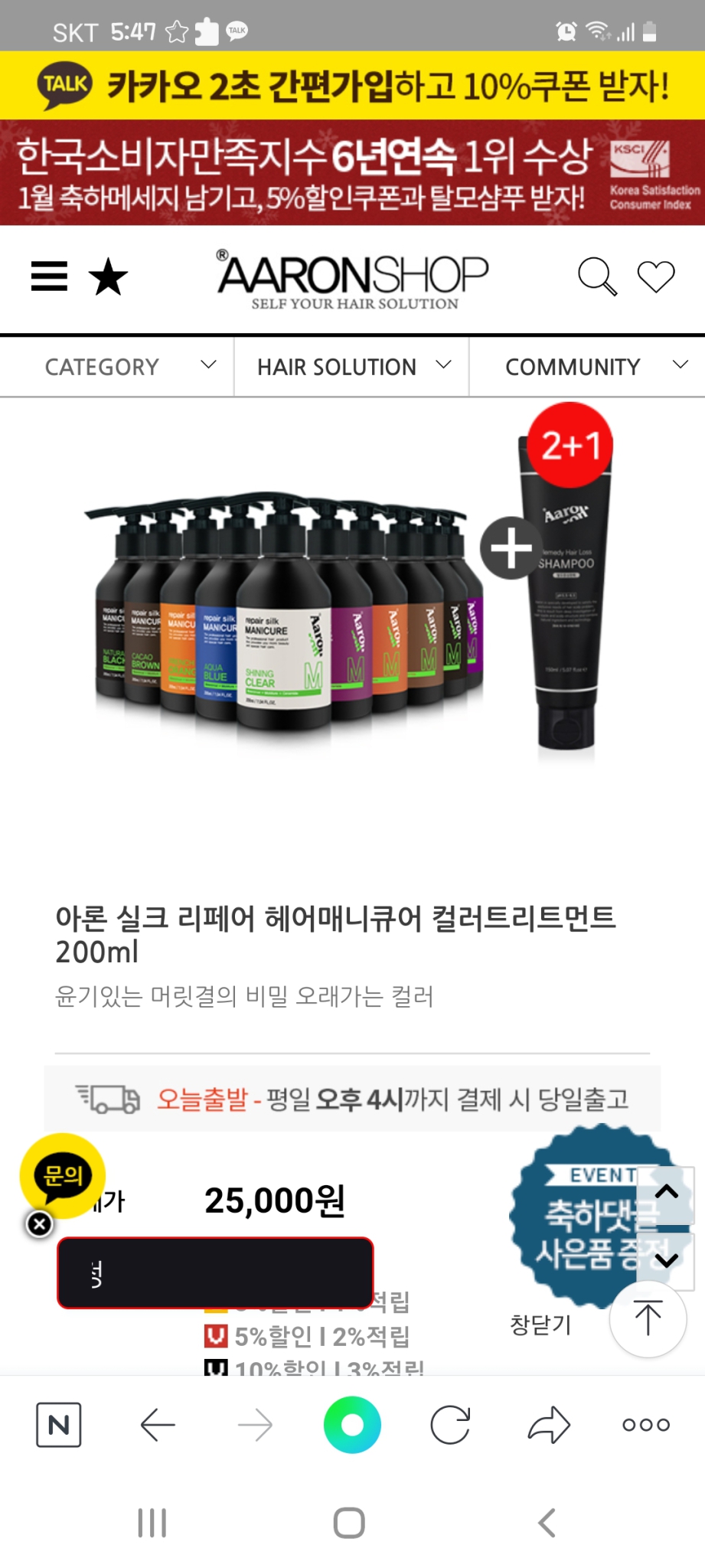This screenshot has width=705, height=1568.
Task: Open the hamburger navigation menu
Action: click(49, 277)
